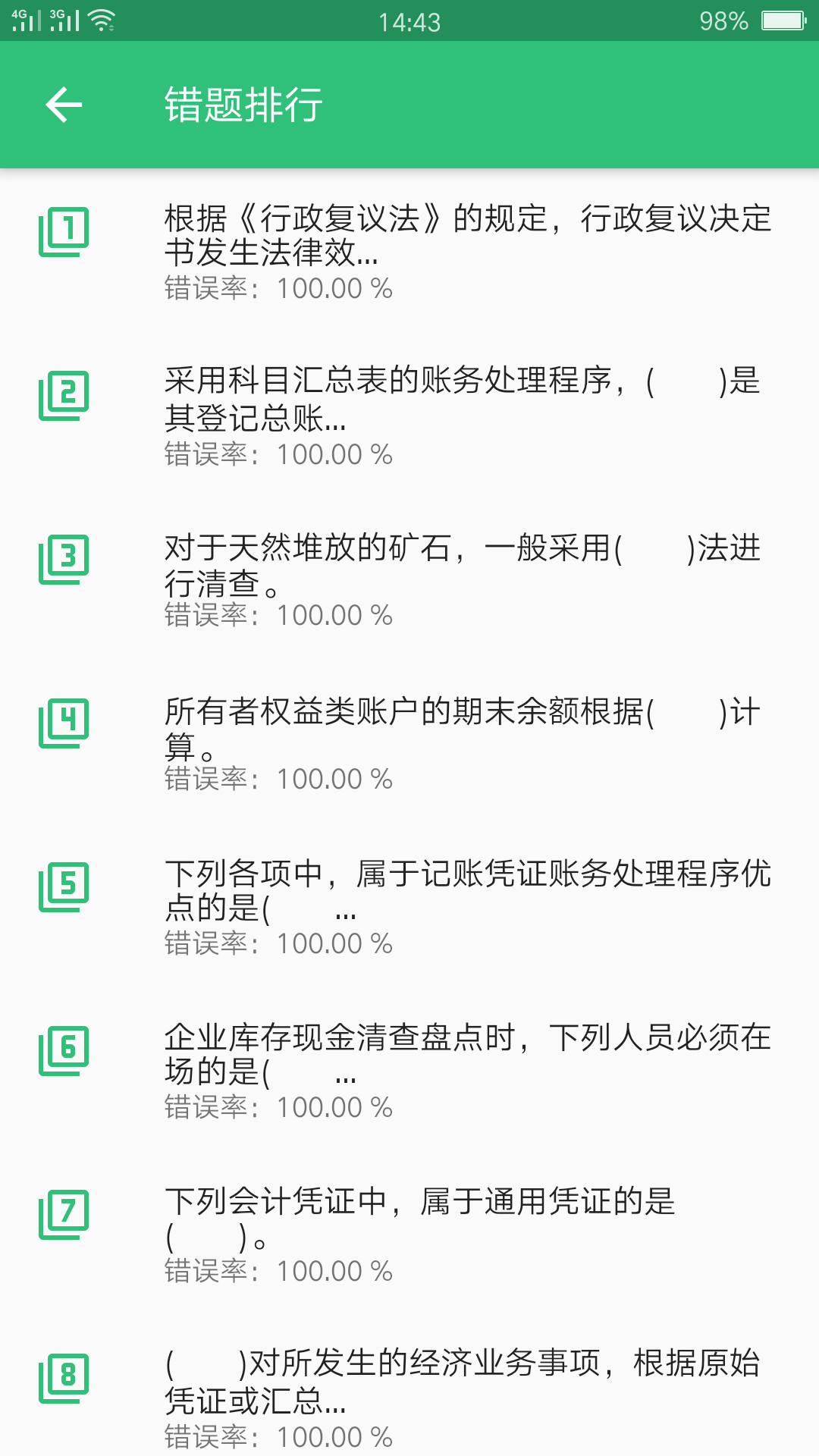819x1456 pixels.
Task: Tap the Wi-Fi status icon
Action: pos(102,20)
